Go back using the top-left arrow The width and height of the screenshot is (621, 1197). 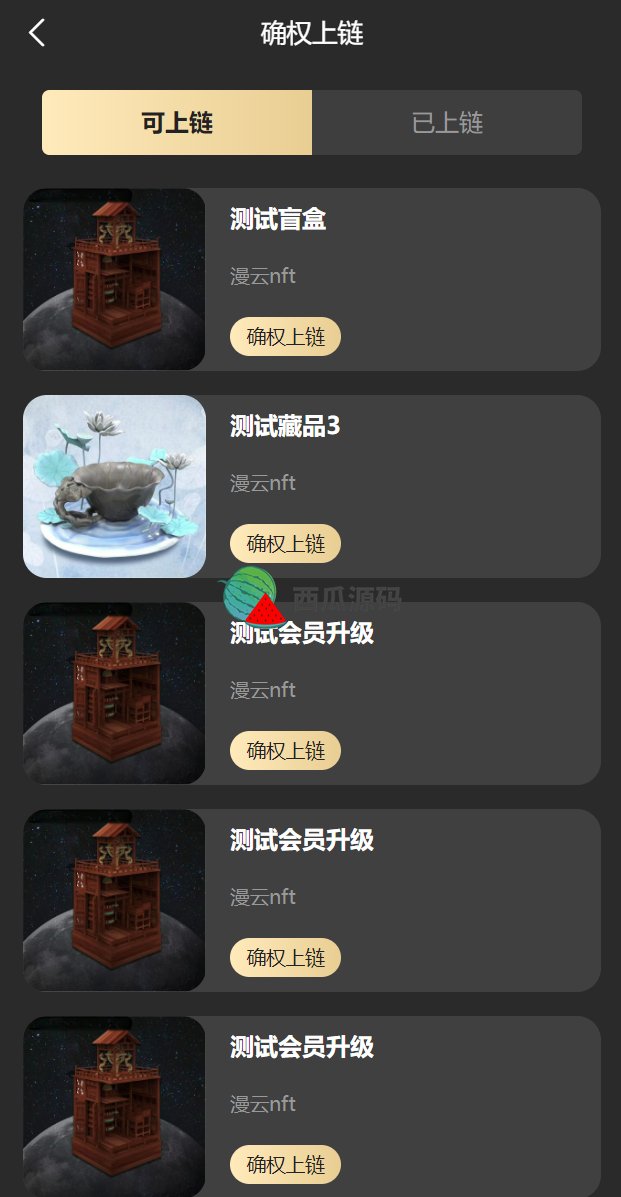pos(37,33)
